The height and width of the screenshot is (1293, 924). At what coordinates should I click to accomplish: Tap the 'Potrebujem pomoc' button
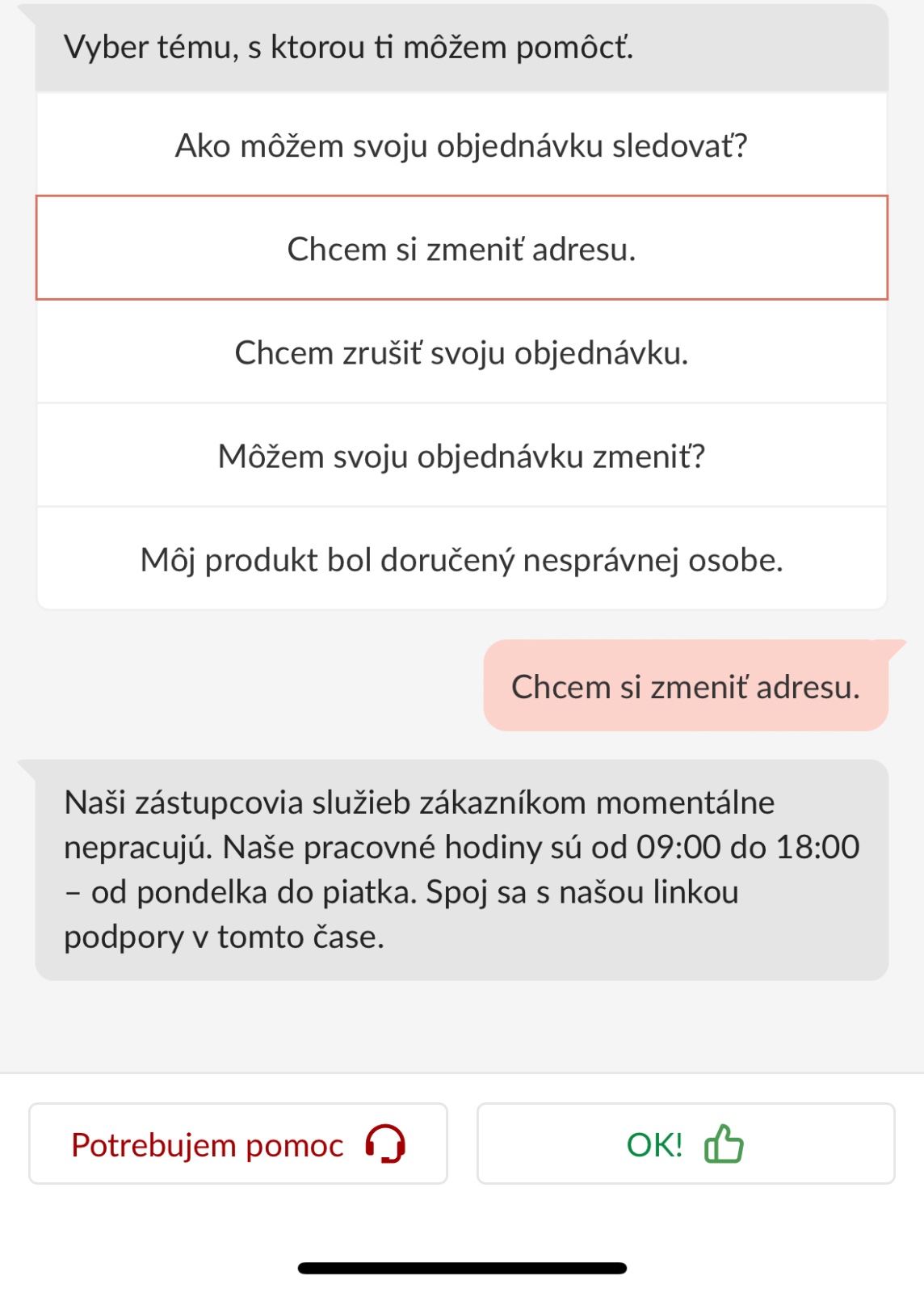tap(238, 1143)
